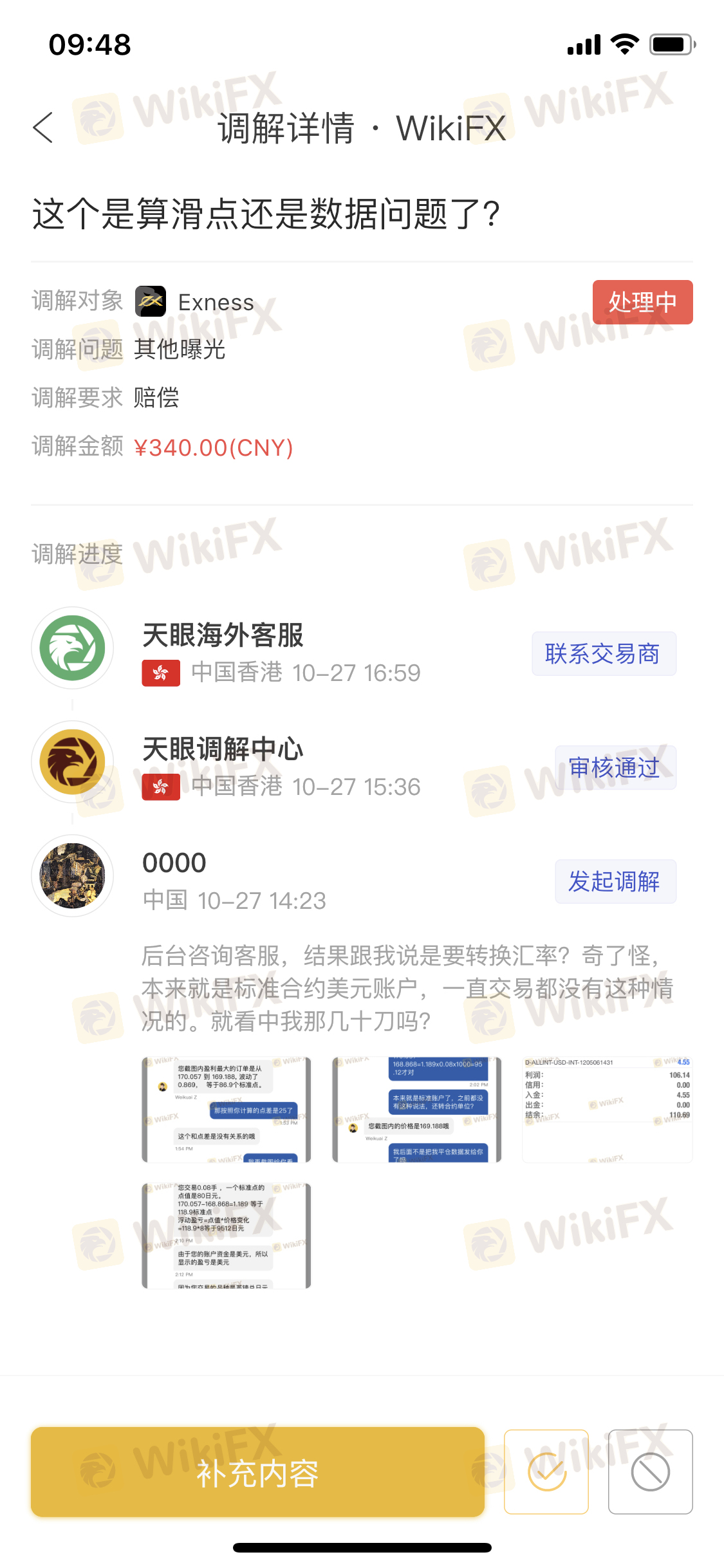Open the account balance screenshot
This screenshot has width=724, height=1568.
pyautogui.click(x=607, y=1109)
